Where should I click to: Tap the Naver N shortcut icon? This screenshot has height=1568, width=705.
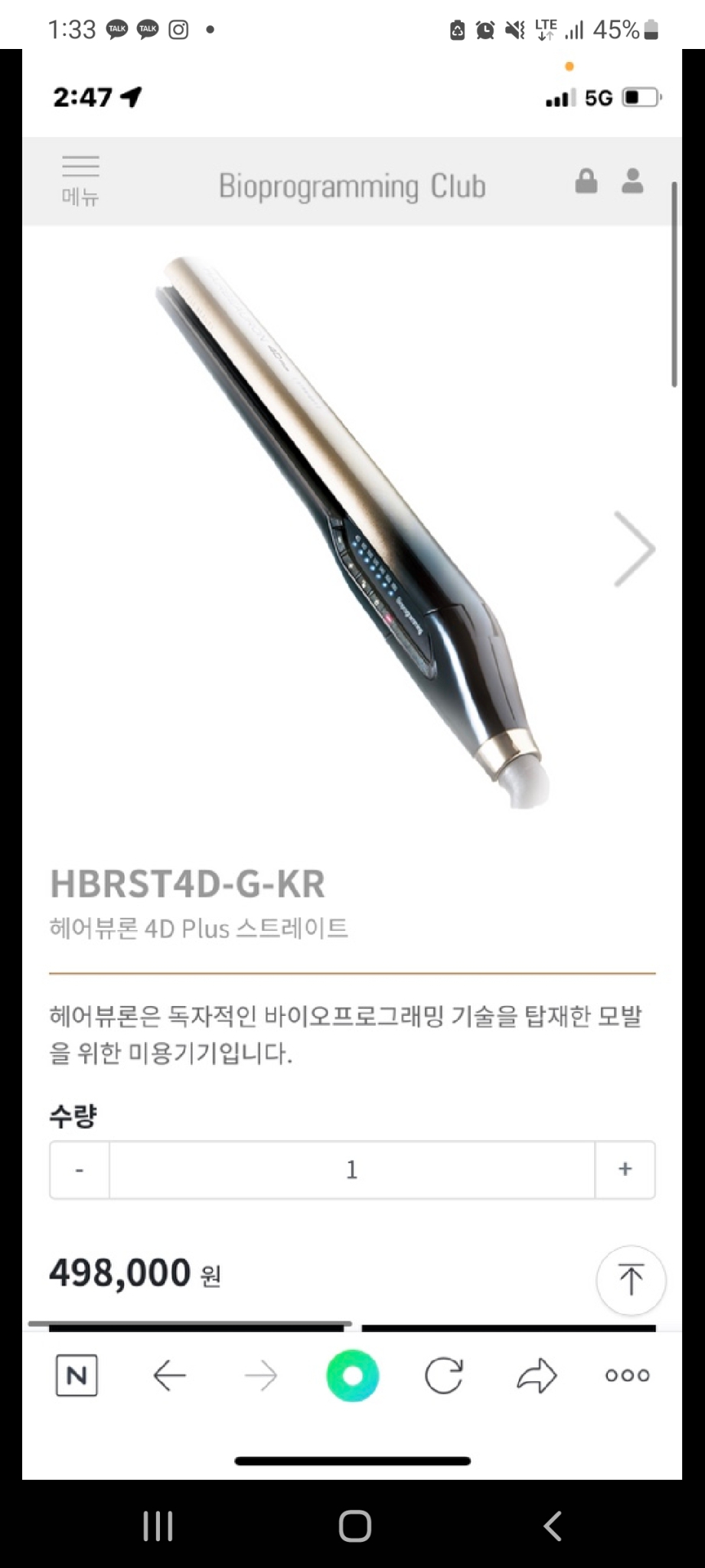(77, 1374)
